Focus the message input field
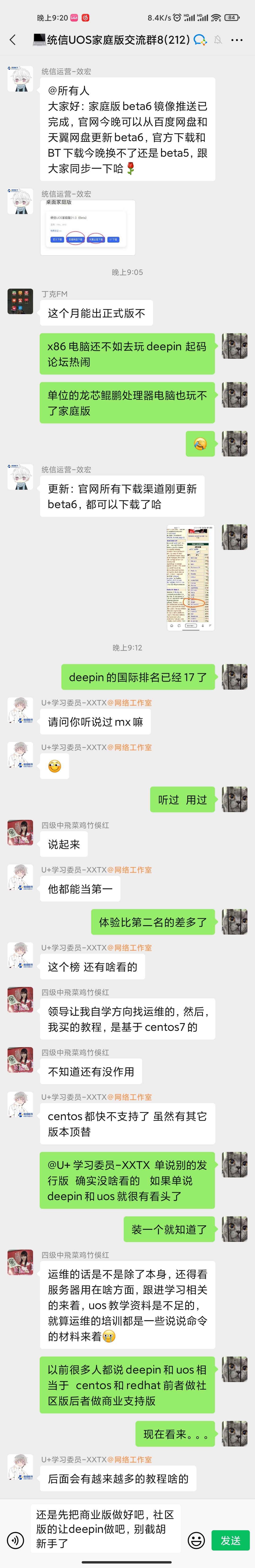Viewport: 255px width, 1568px height. [x=105, y=1528]
